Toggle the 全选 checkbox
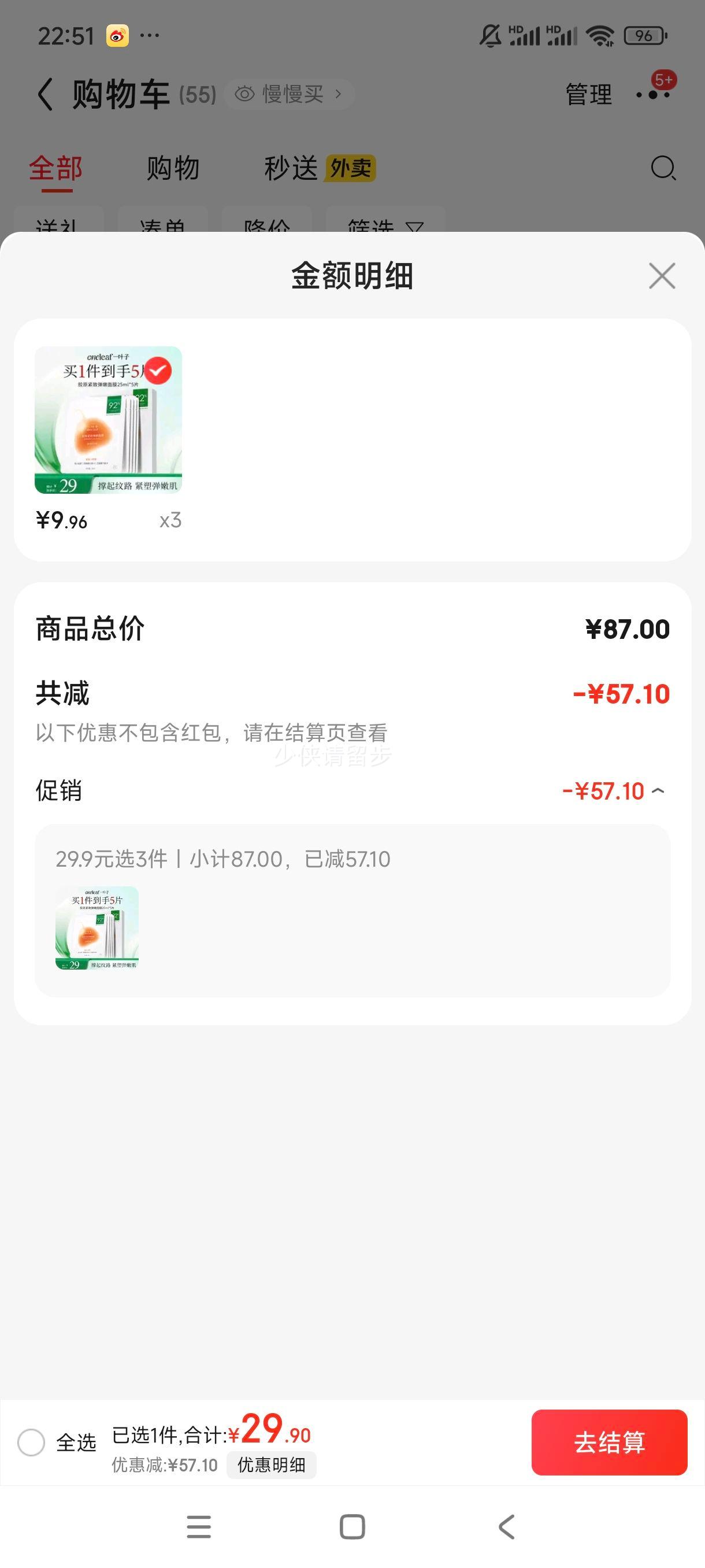Image resolution: width=705 pixels, height=1568 pixels. (x=32, y=1442)
